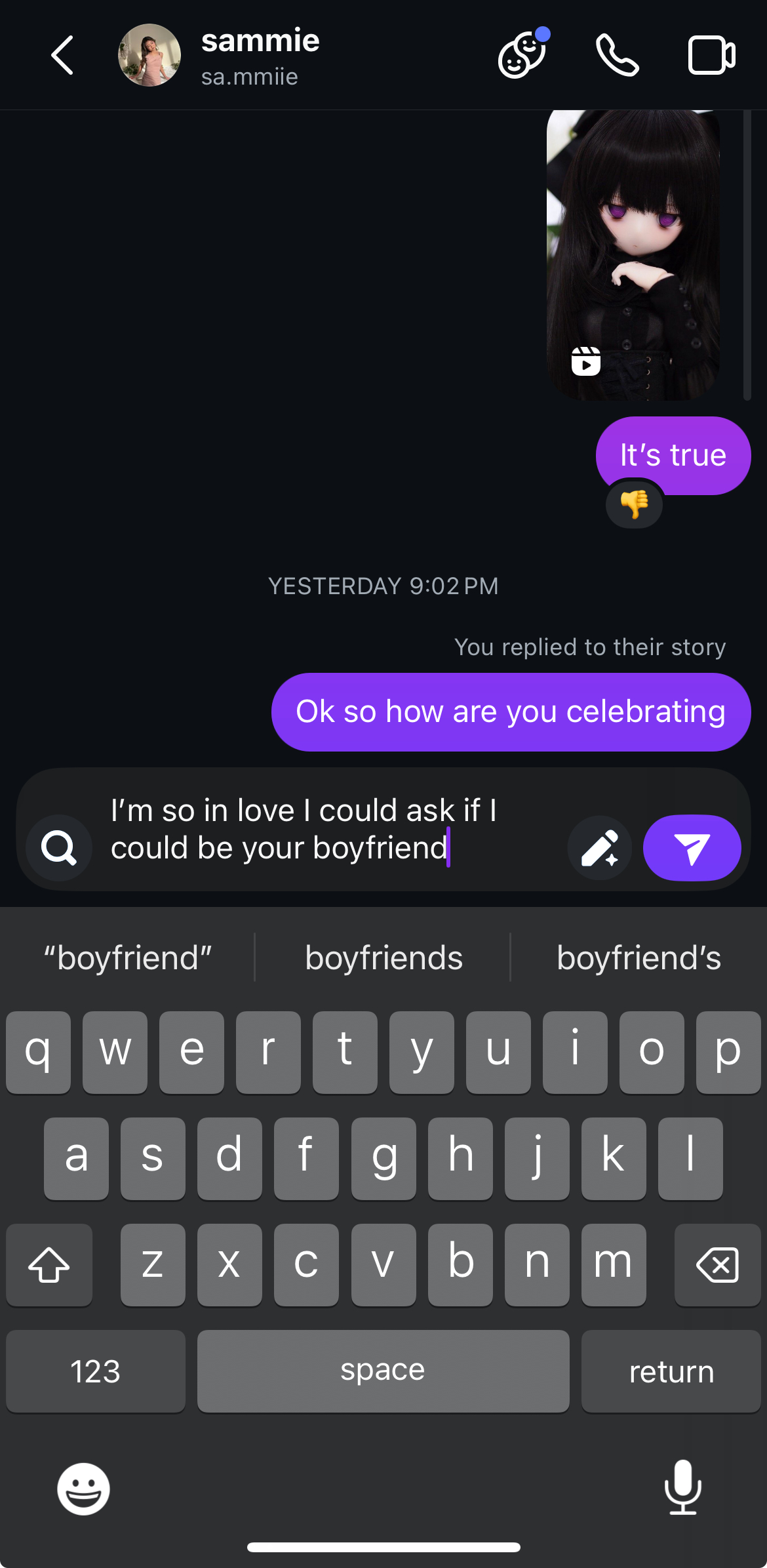
Task: Tap the message text field
Action: [x=328, y=830]
